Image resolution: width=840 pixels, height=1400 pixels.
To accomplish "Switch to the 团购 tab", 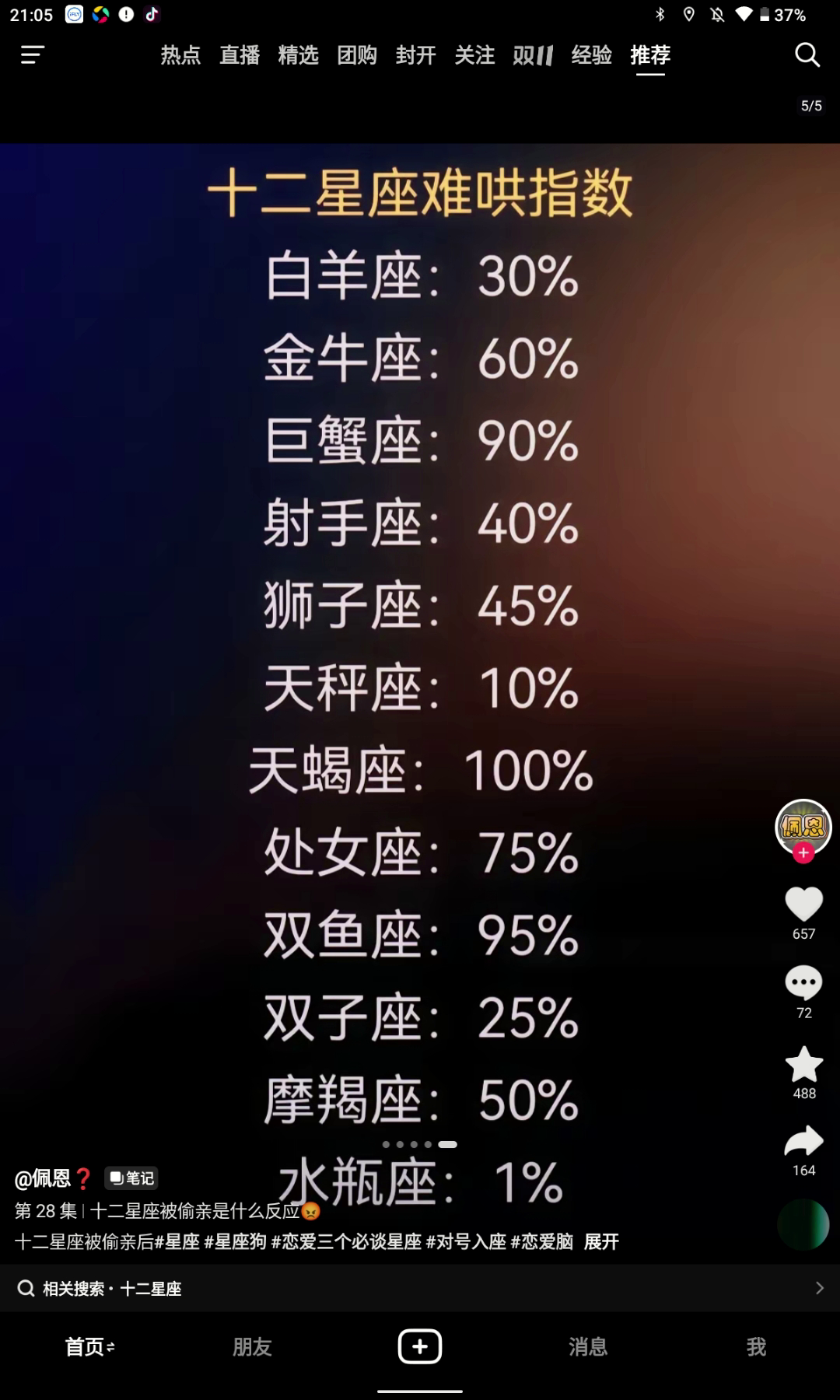I will pyautogui.click(x=357, y=55).
